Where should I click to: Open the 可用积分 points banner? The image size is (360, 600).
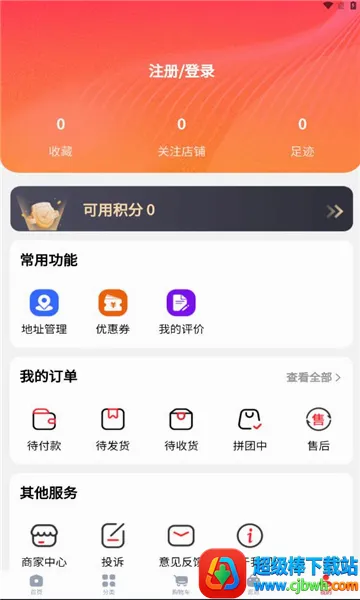tap(181, 209)
